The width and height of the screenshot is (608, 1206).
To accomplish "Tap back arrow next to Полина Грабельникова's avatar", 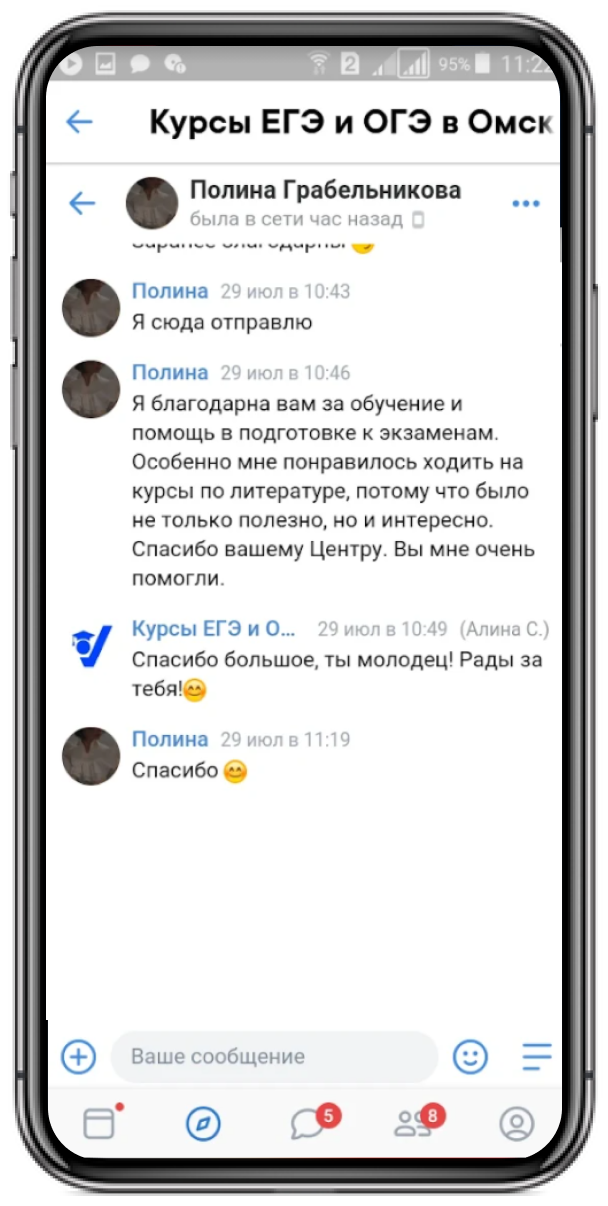I will (x=82, y=203).
